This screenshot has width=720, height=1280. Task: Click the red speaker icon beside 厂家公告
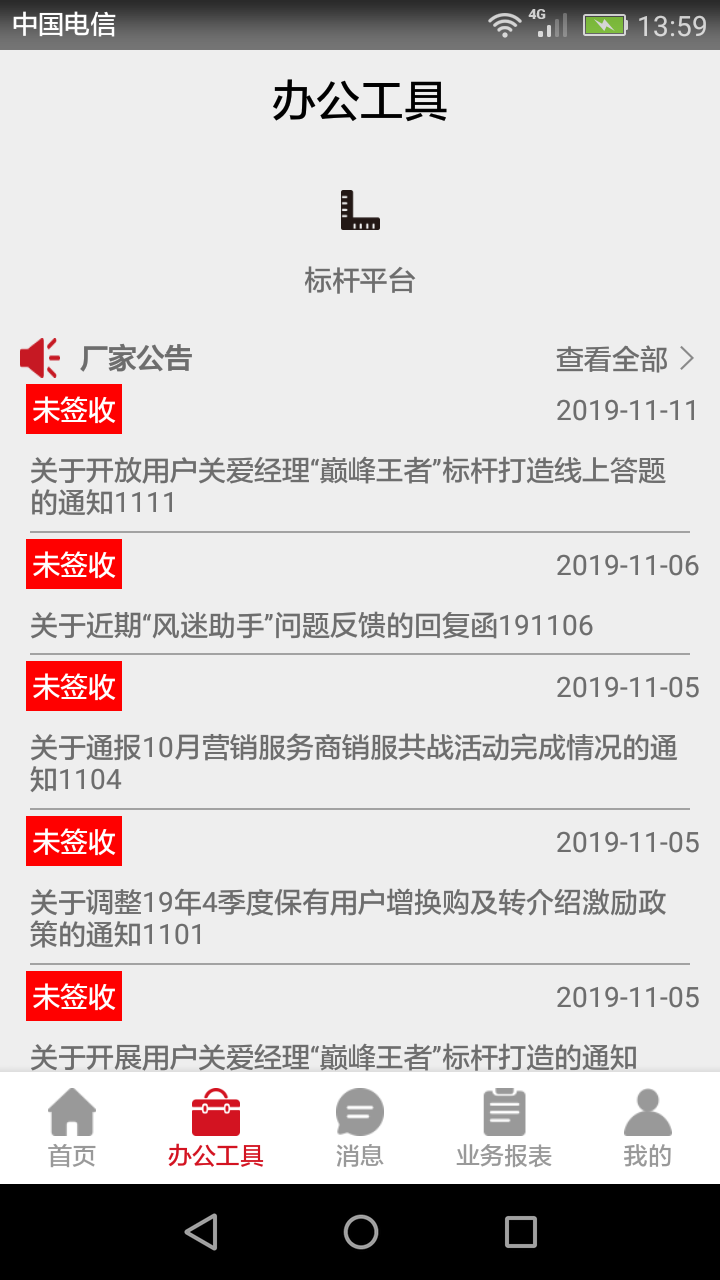click(x=40, y=358)
